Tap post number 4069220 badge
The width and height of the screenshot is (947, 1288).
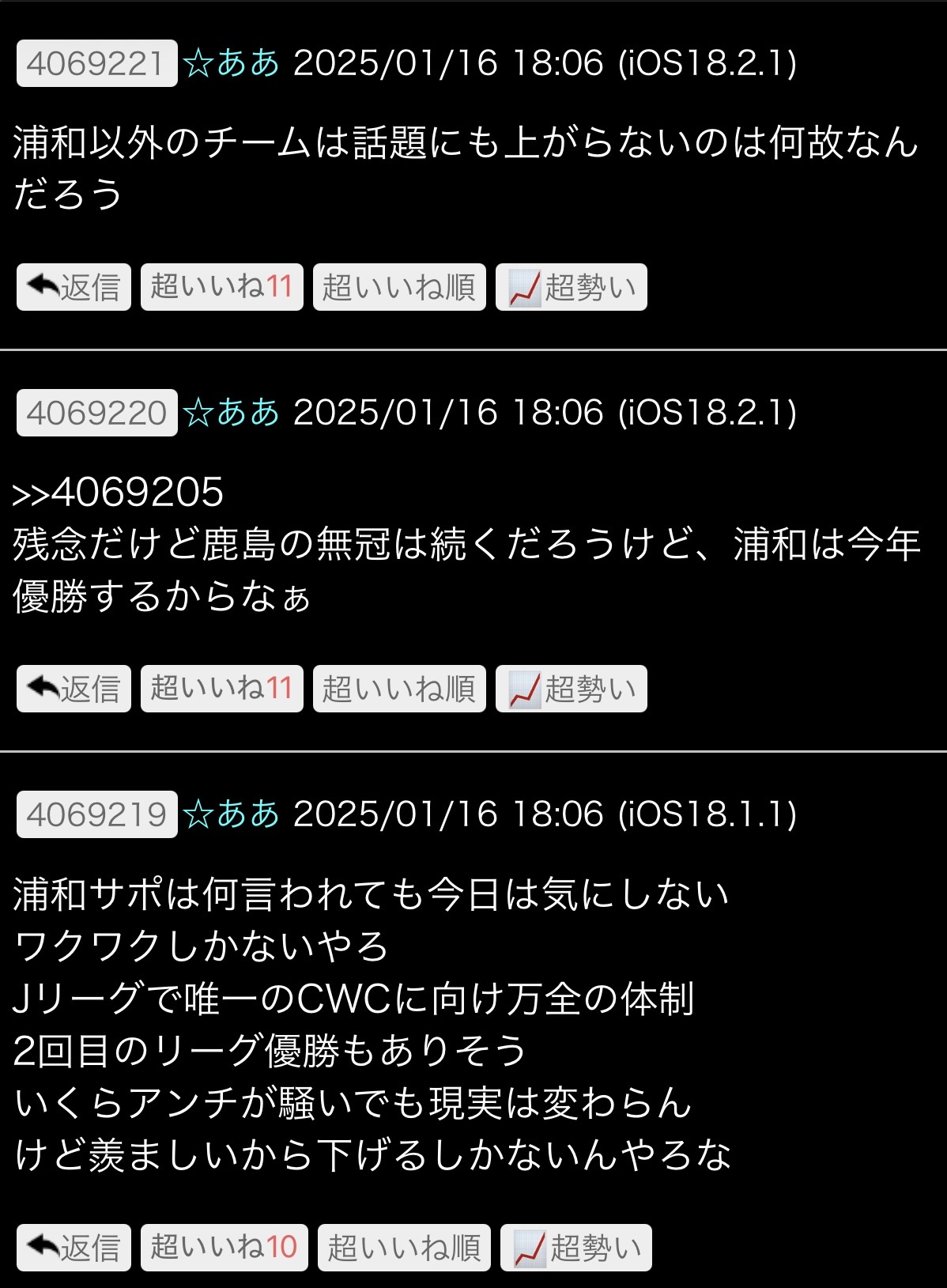click(x=96, y=413)
